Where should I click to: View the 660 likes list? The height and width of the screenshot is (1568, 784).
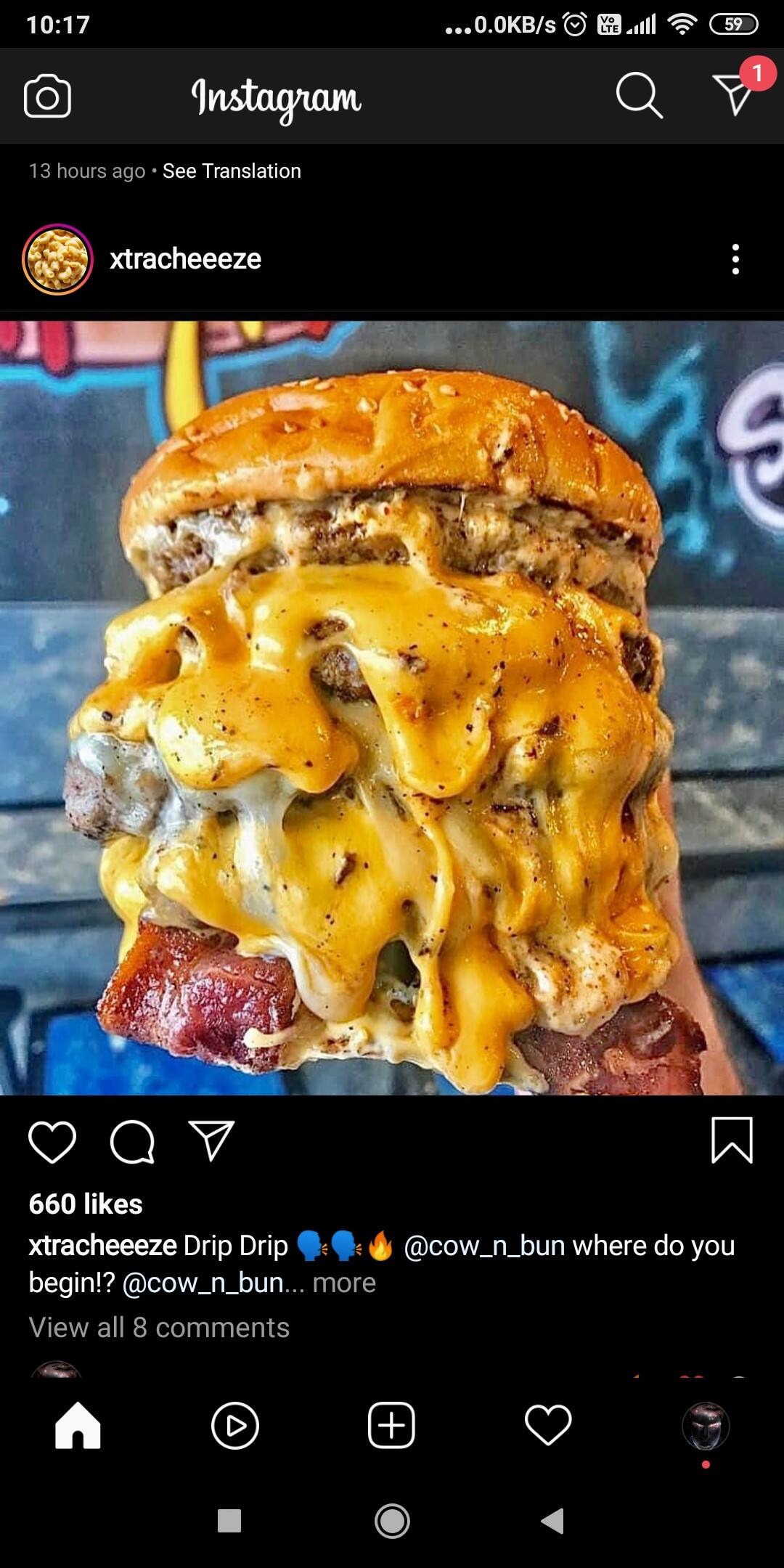point(86,1204)
